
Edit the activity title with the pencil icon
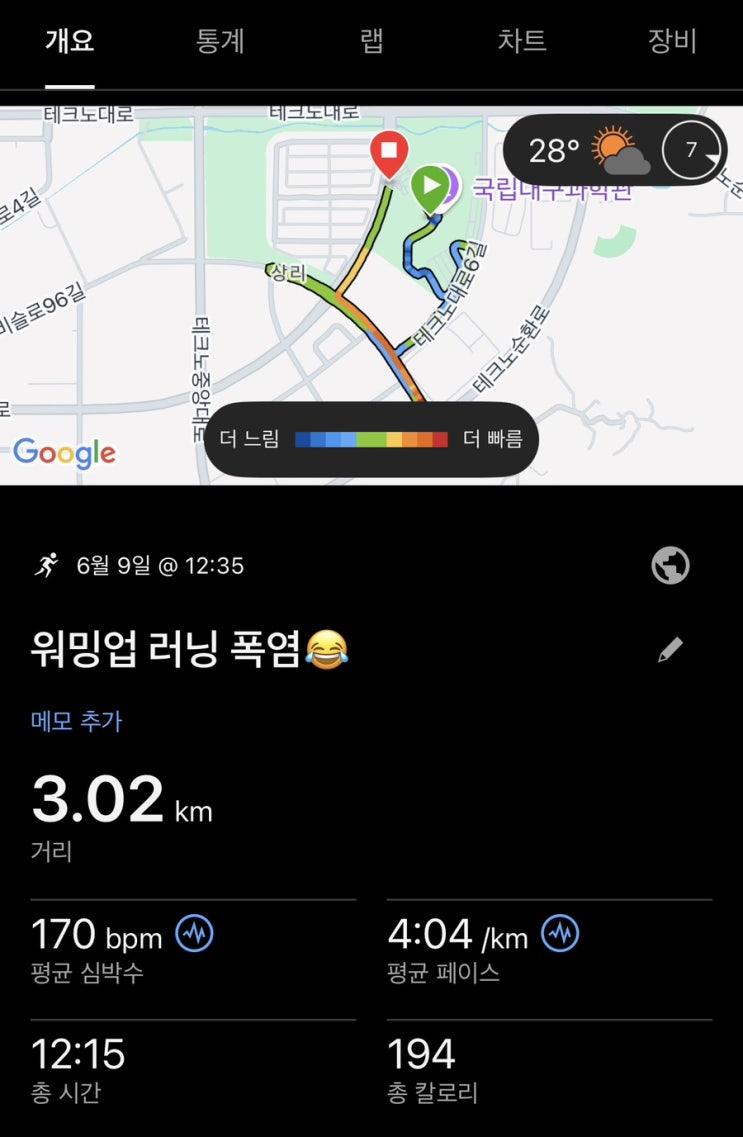(670, 650)
